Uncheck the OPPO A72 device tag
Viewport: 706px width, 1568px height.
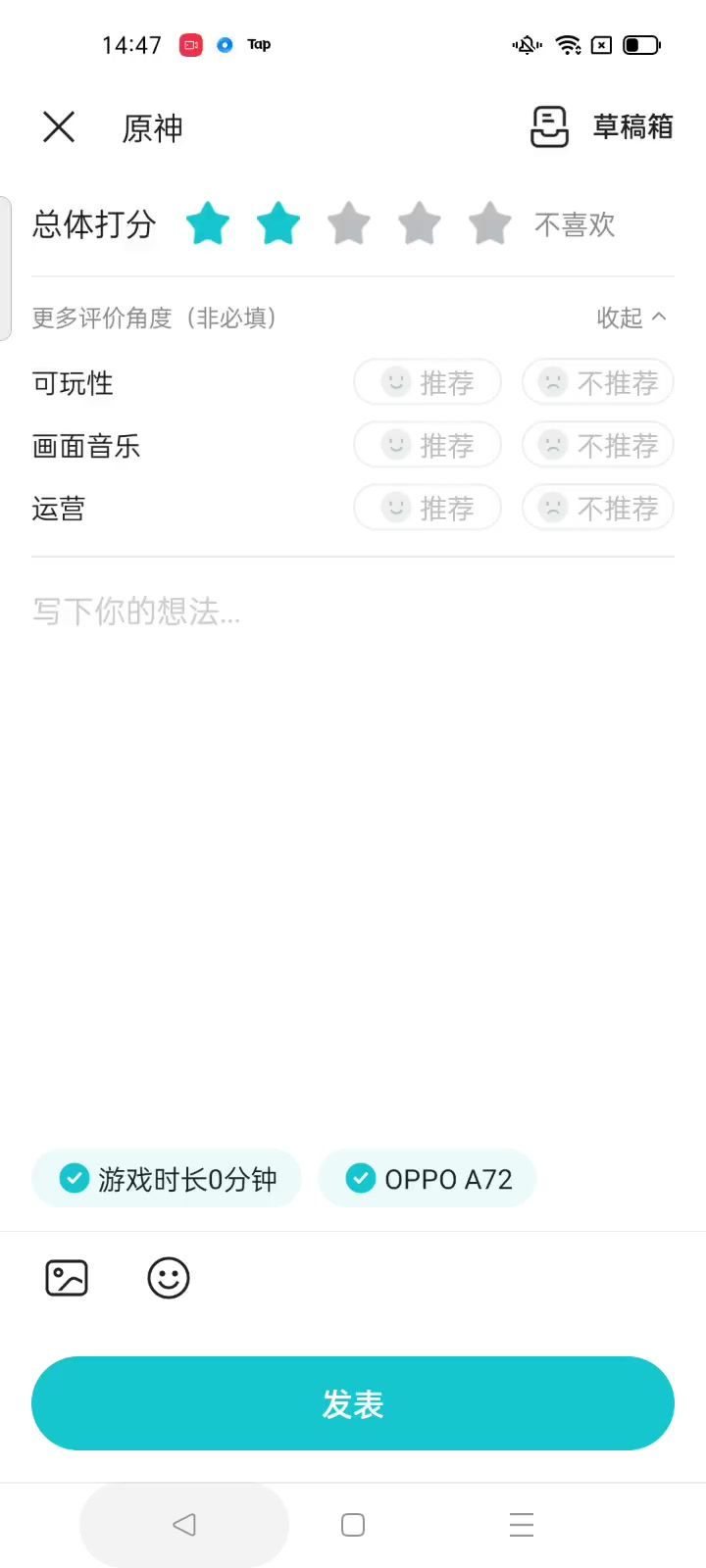click(428, 1179)
